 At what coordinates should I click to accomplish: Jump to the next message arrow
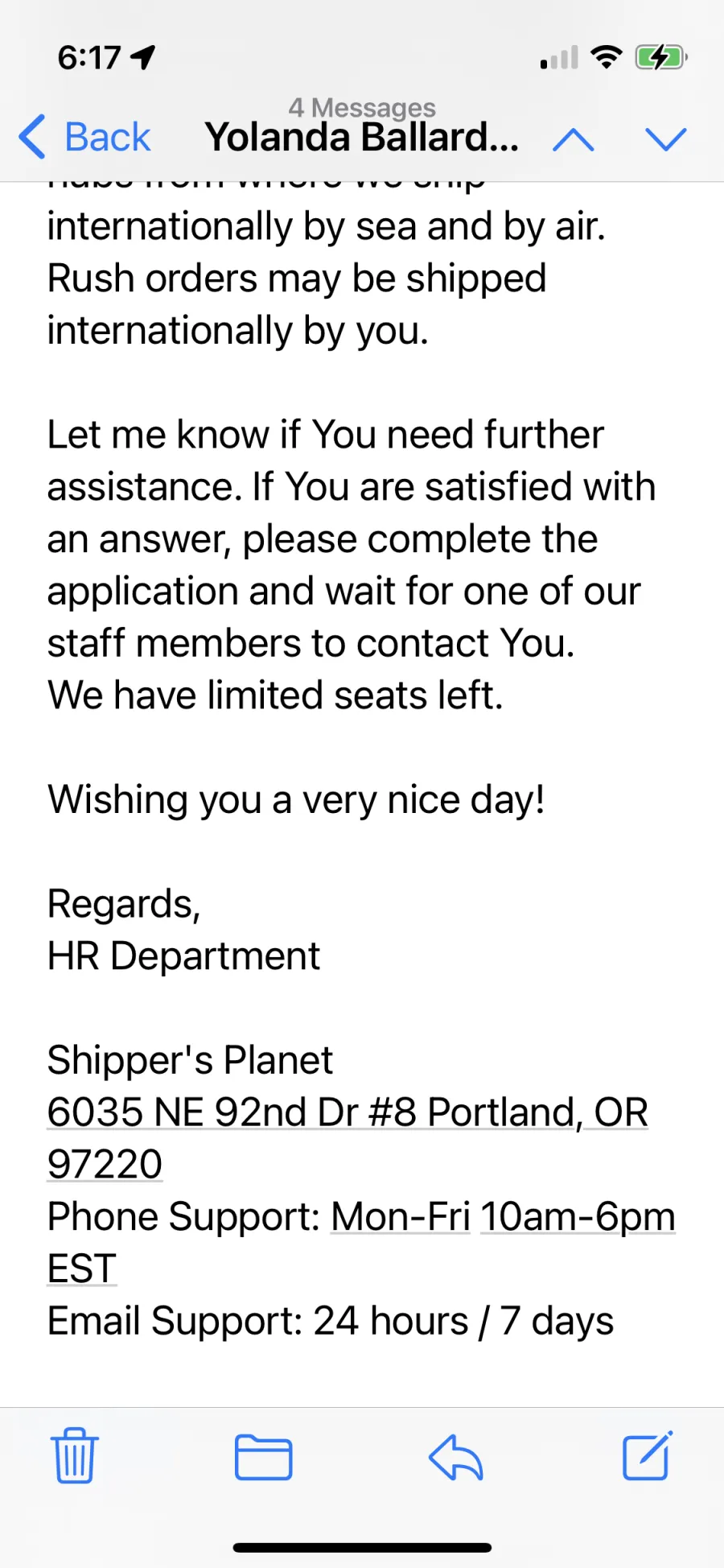coord(666,139)
